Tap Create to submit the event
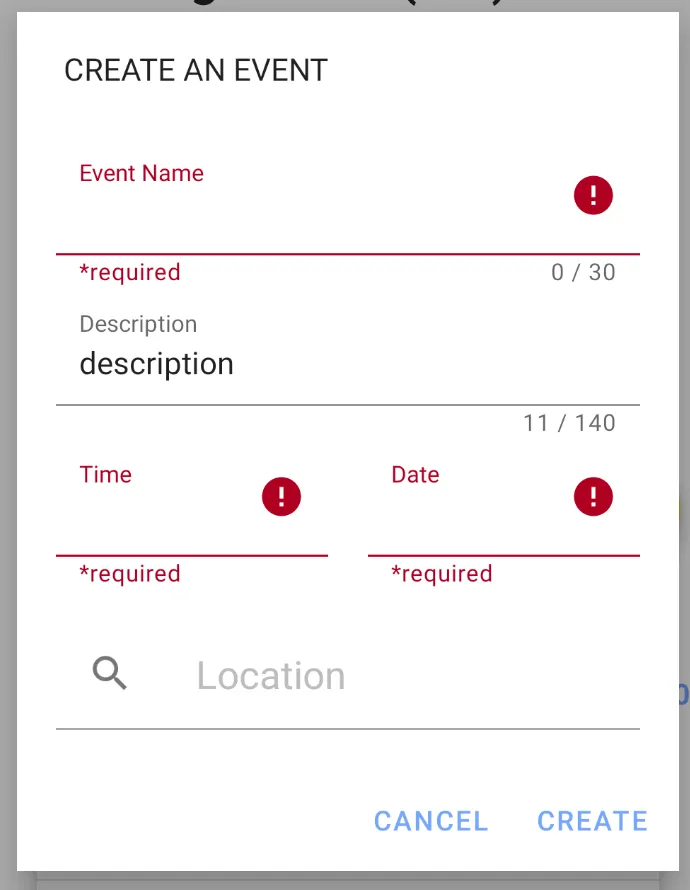 (x=592, y=821)
